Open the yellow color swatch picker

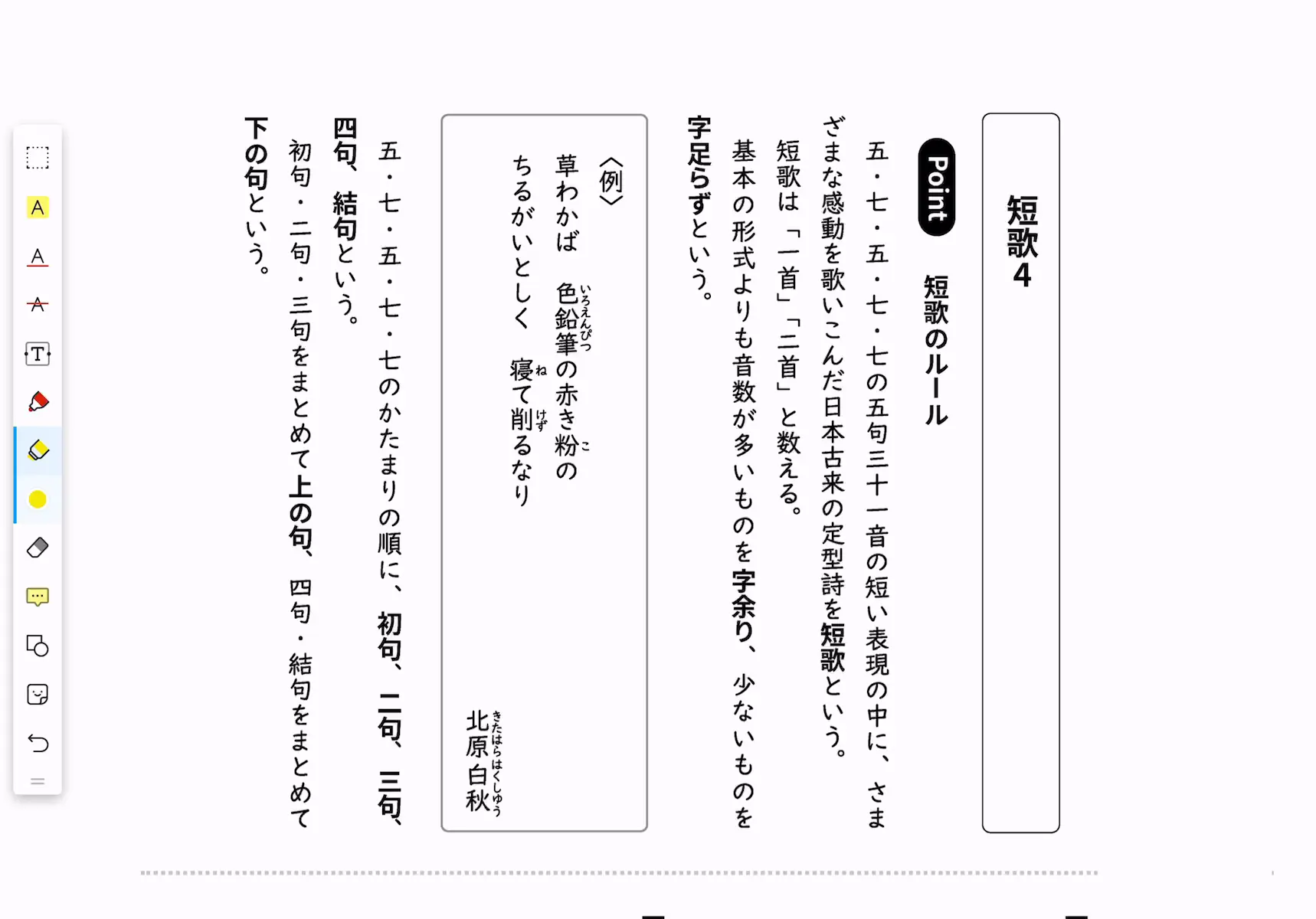point(38,499)
